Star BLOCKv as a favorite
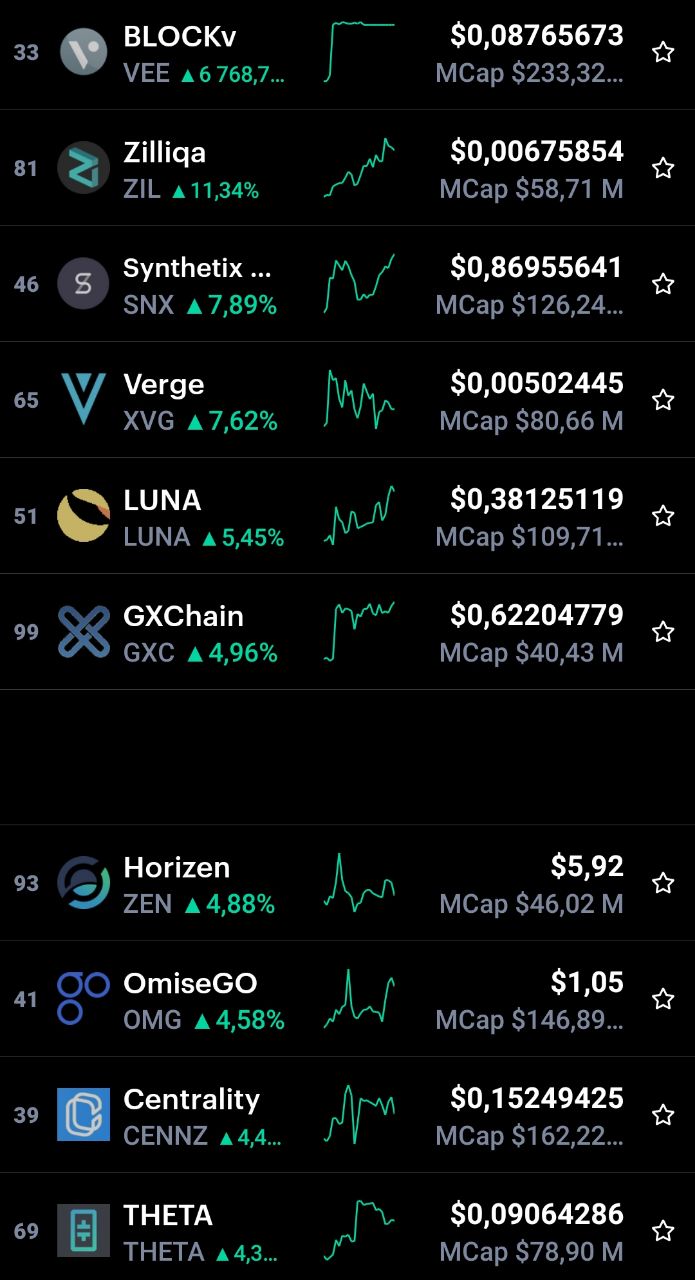Image resolution: width=695 pixels, height=1280 pixels. coord(663,53)
